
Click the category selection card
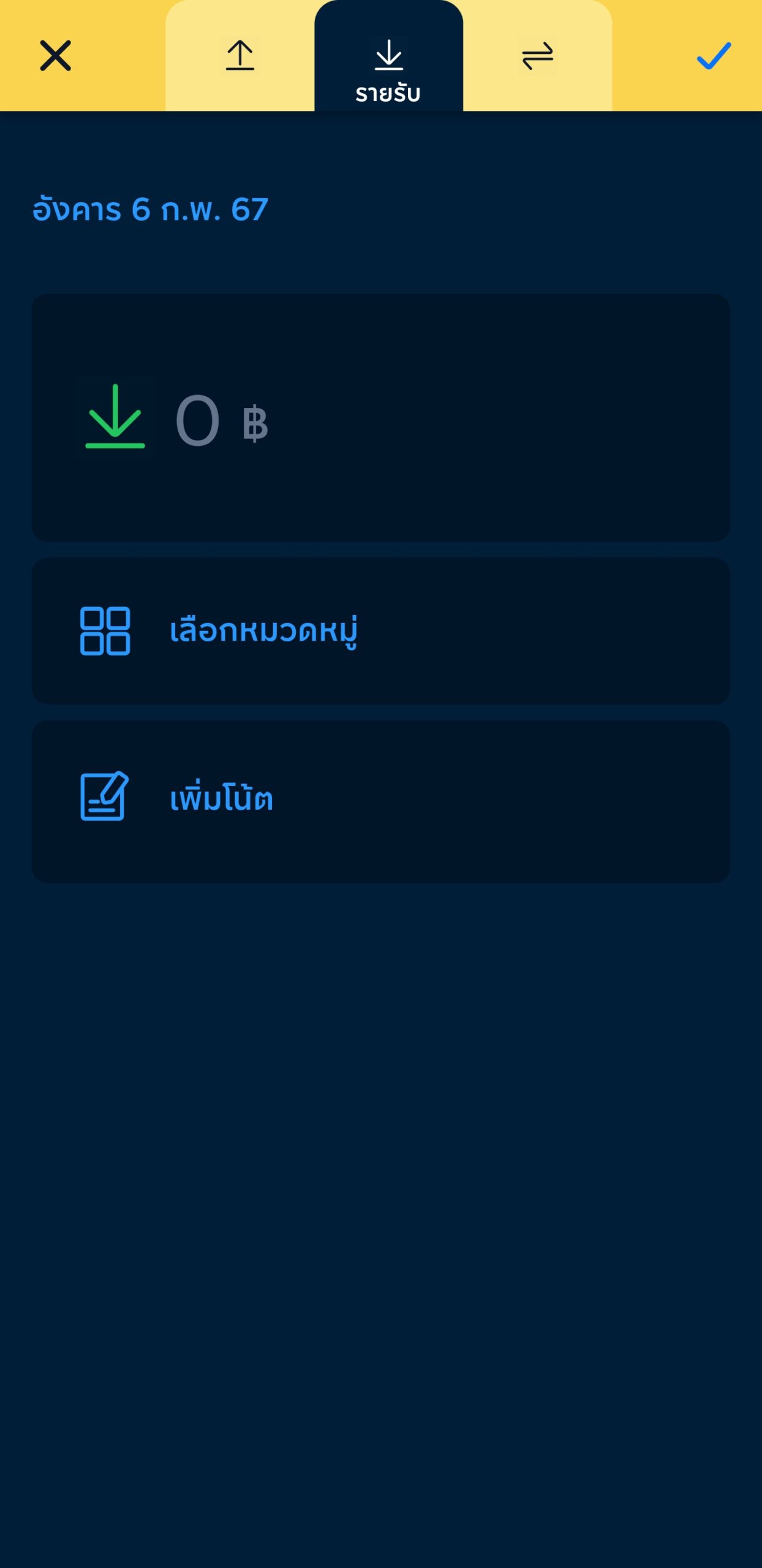tap(380, 631)
